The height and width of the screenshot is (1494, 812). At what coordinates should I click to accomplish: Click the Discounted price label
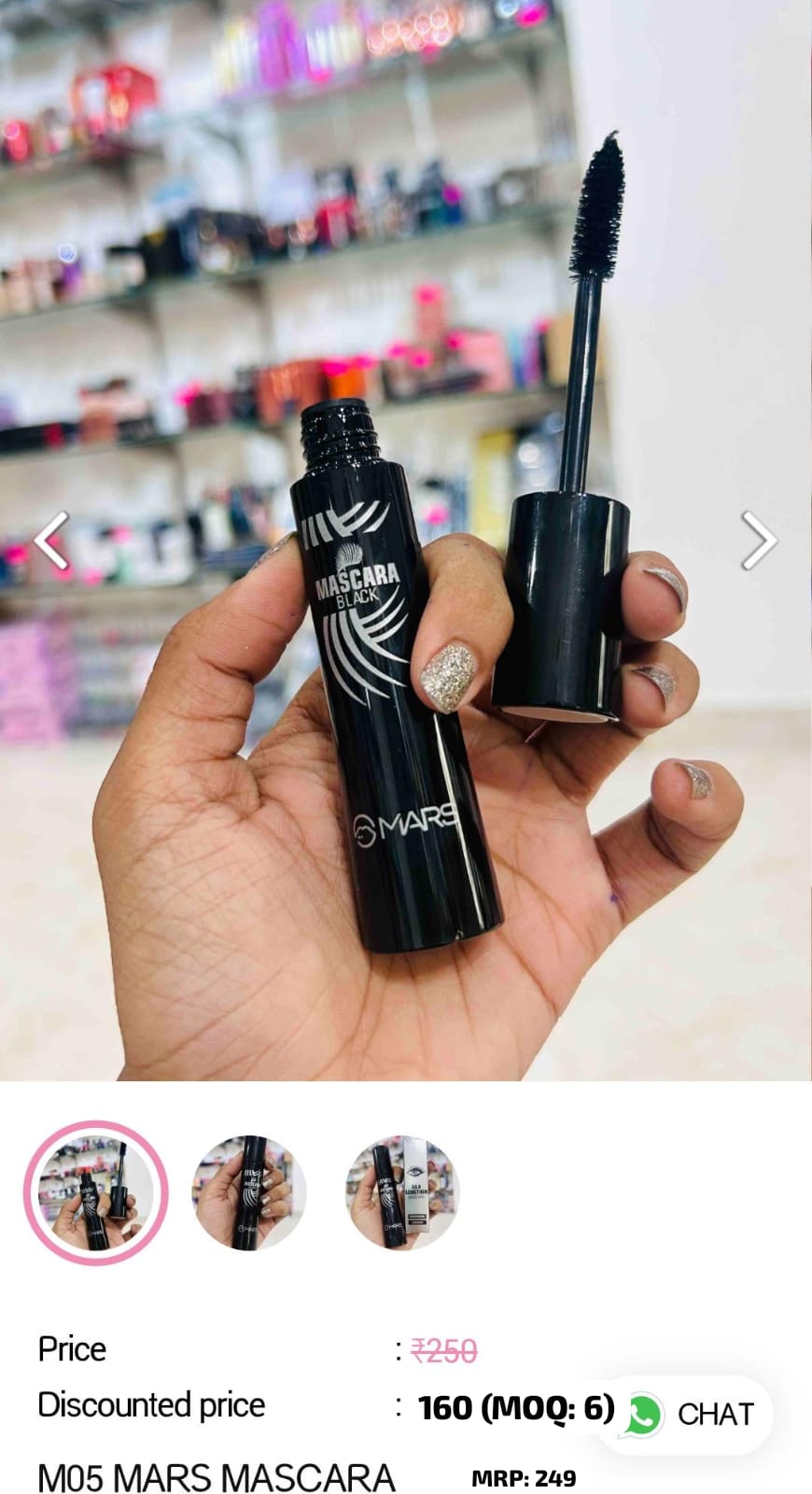click(149, 1405)
